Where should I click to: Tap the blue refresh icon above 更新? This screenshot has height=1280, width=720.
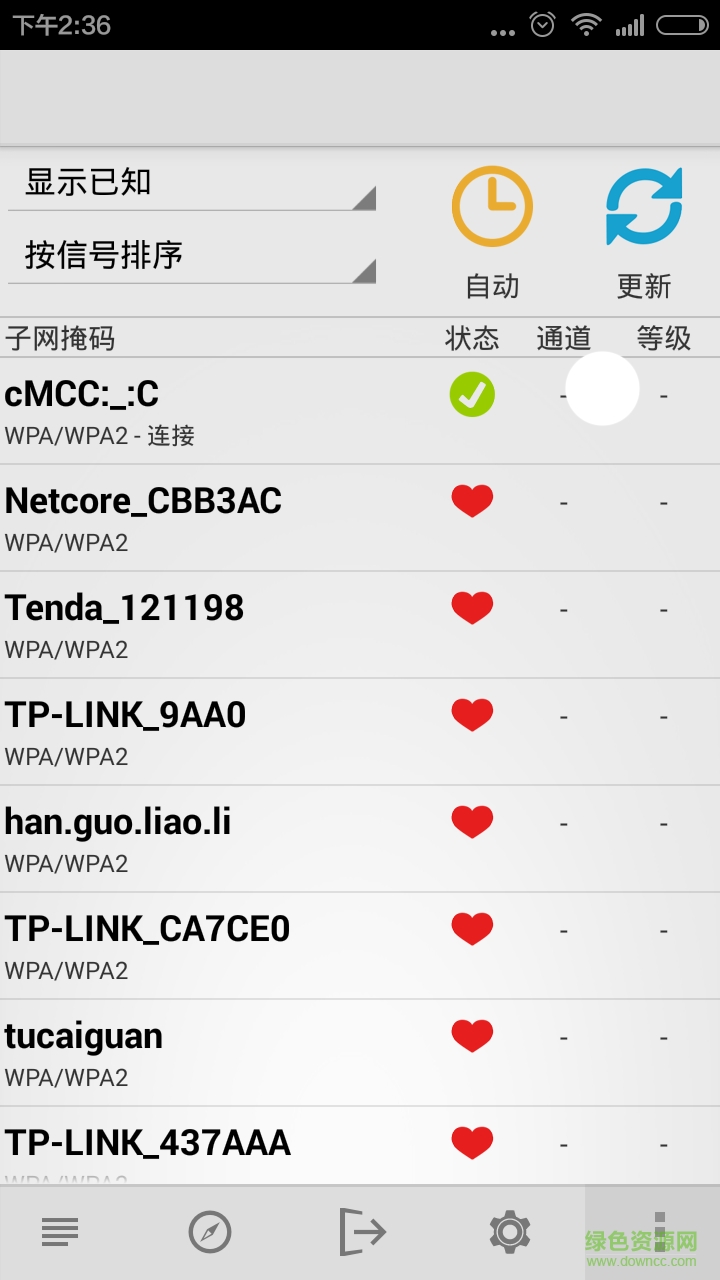[644, 204]
